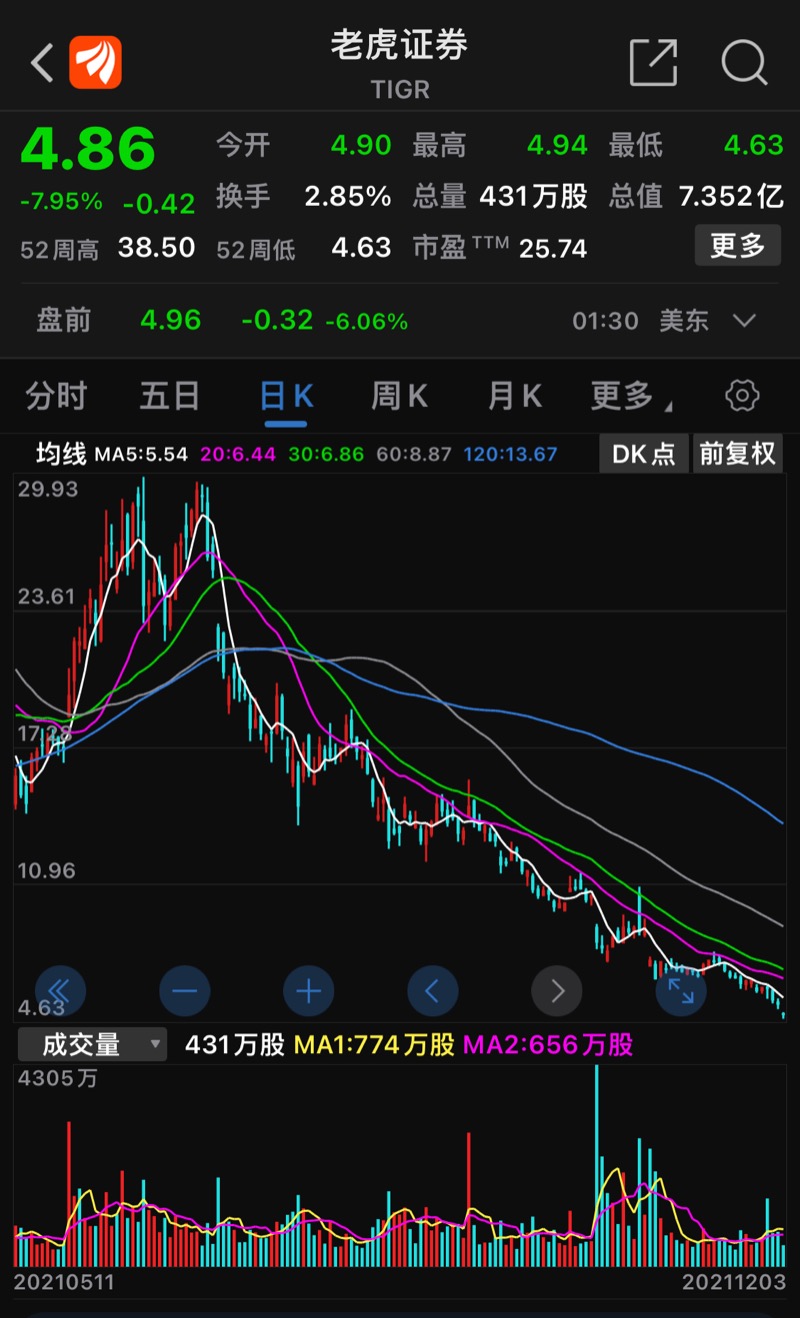Expand the 盘前 pre-market dropdown
This screenshot has width=800, height=1318.
point(744,321)
